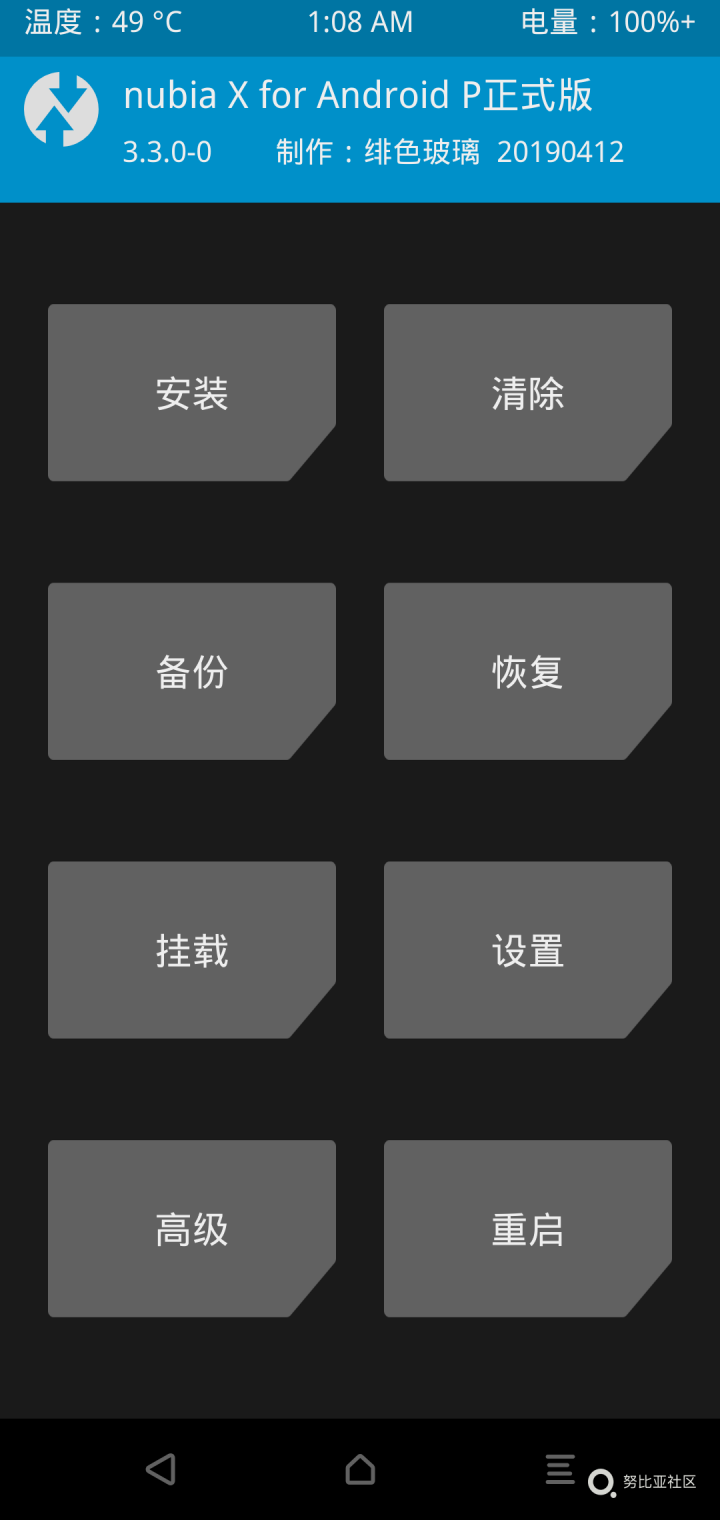
Task: Open 设置 (Settings)
Action: point(527,950)
